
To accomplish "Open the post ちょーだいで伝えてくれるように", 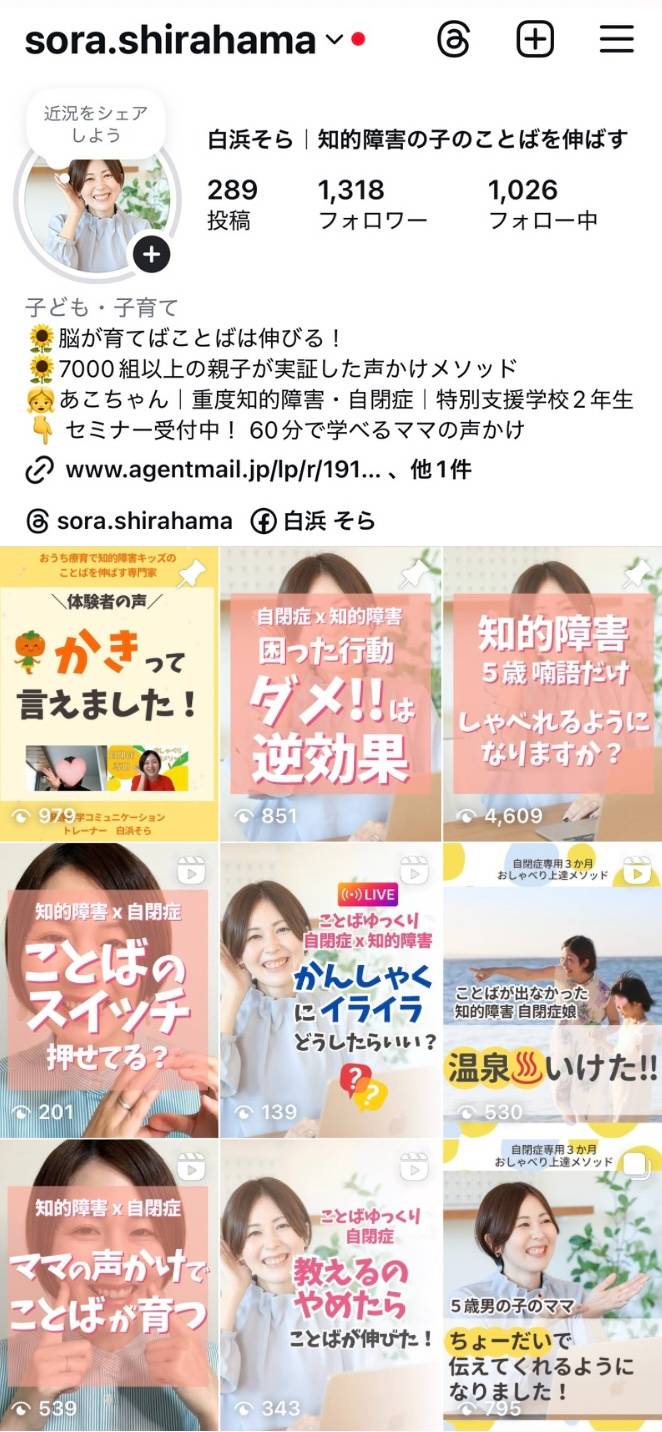I will 552,1285.
